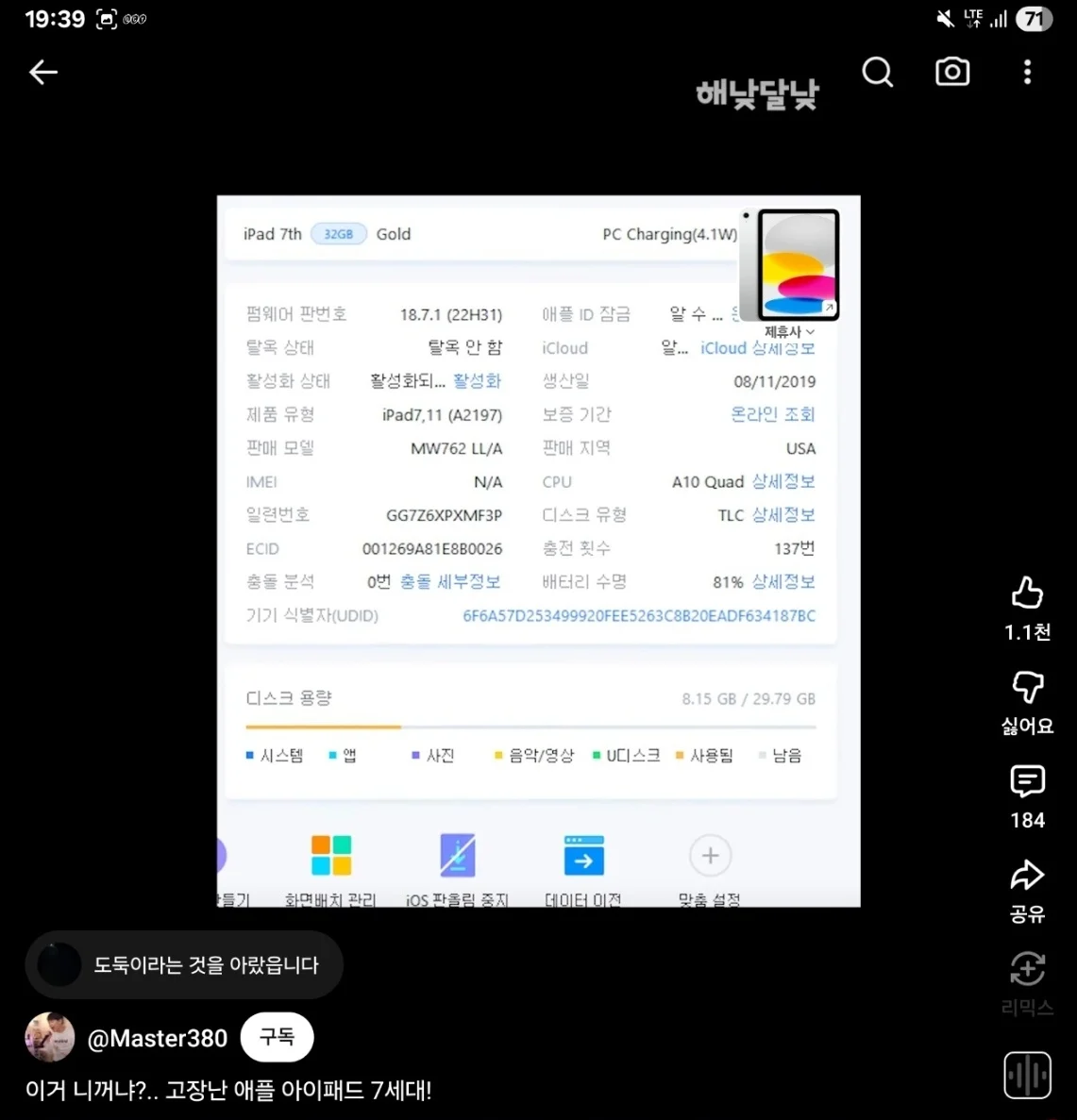The width and height of the screenshot is (1077, 1120).
Task: Expand the video title description
Action: (x=228, y=1091)
